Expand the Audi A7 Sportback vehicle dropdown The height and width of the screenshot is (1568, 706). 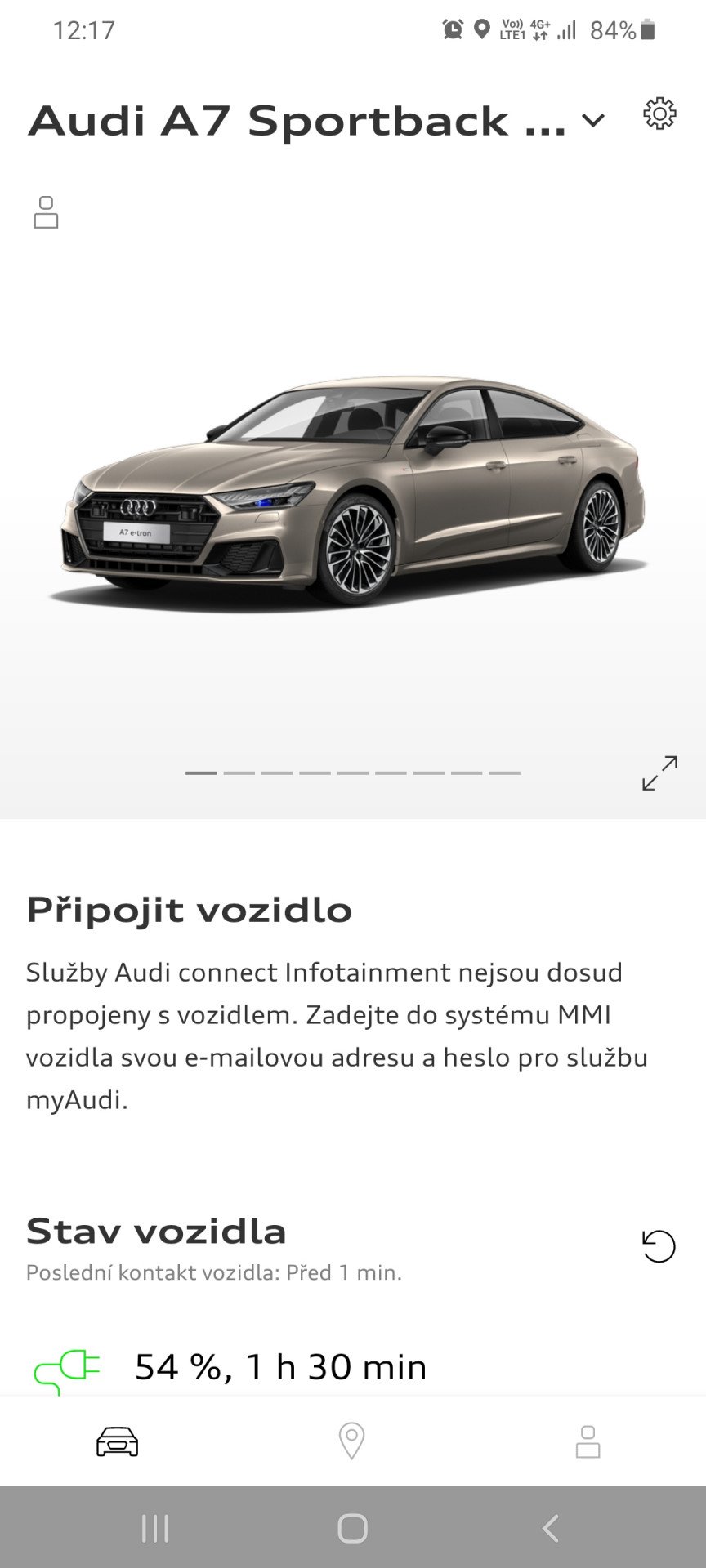point(592,121)
